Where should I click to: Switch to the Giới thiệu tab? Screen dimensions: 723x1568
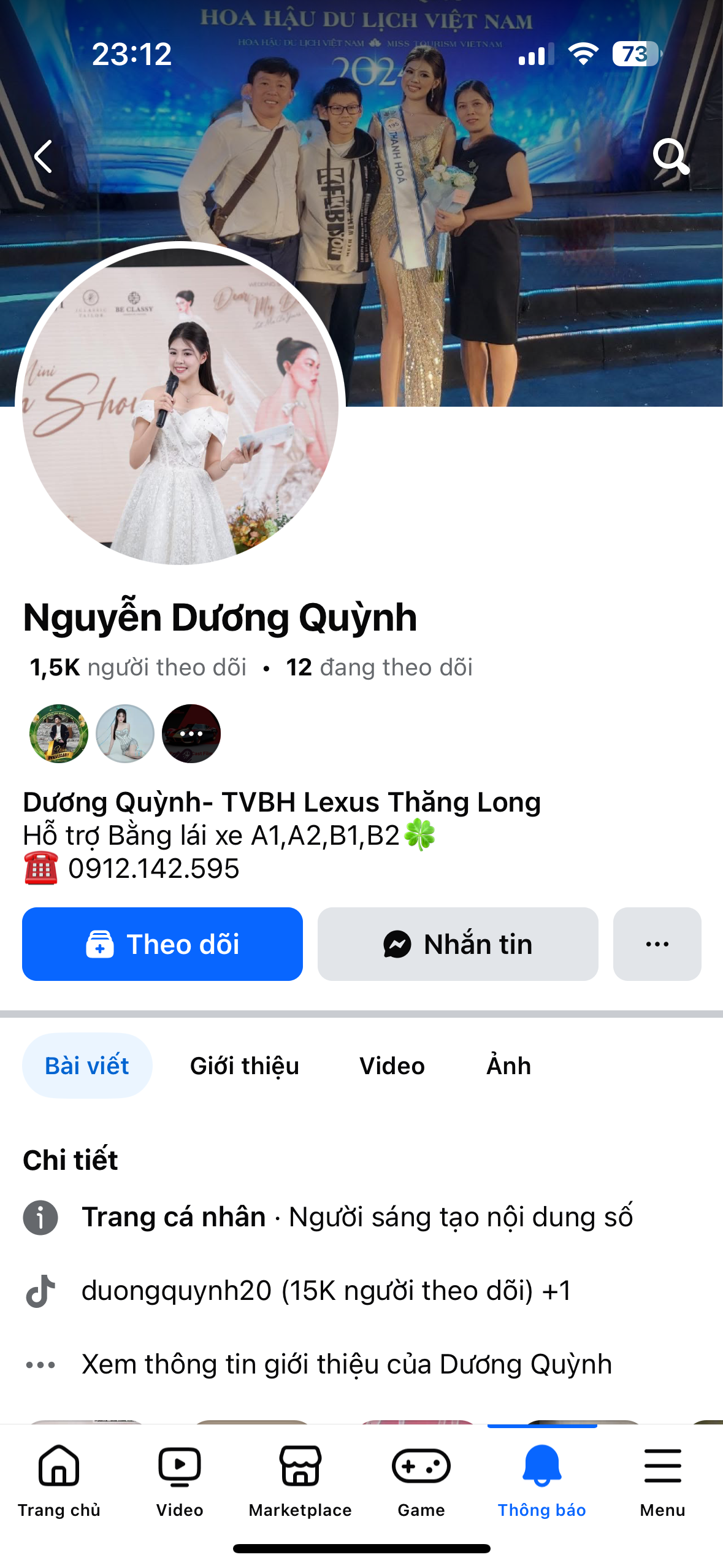click(244, 1066)
